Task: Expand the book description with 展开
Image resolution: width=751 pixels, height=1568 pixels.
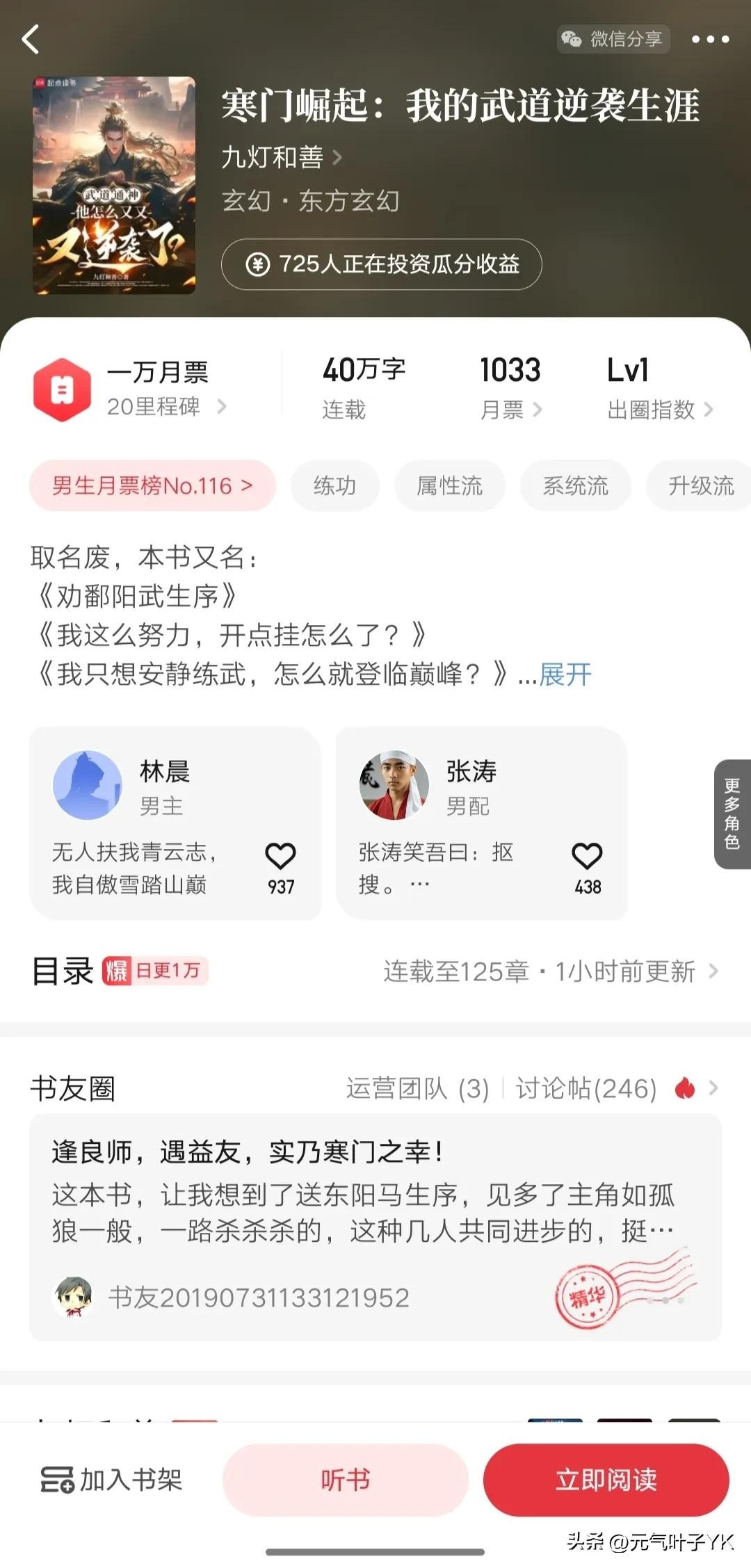Action: (565, 674)
